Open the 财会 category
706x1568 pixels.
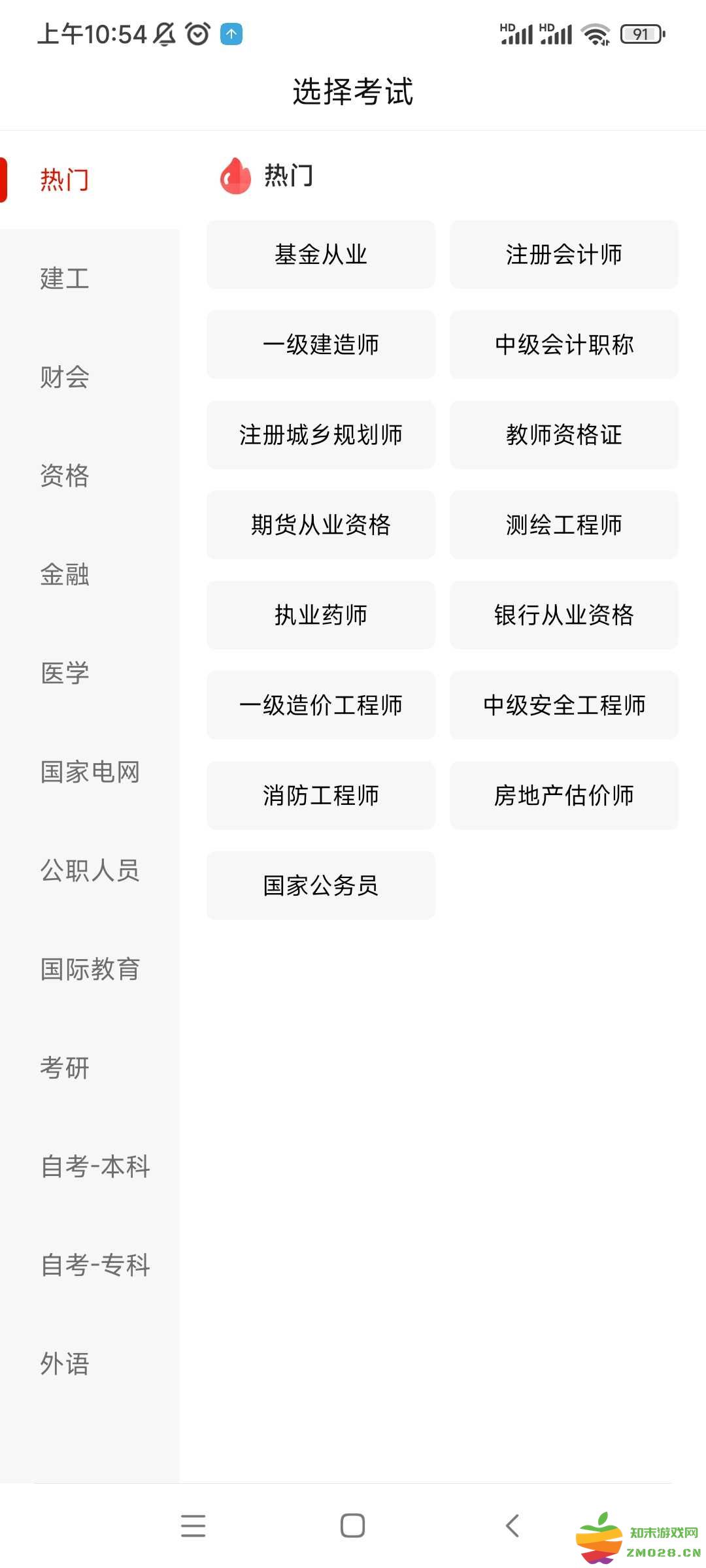click(65, 377)
